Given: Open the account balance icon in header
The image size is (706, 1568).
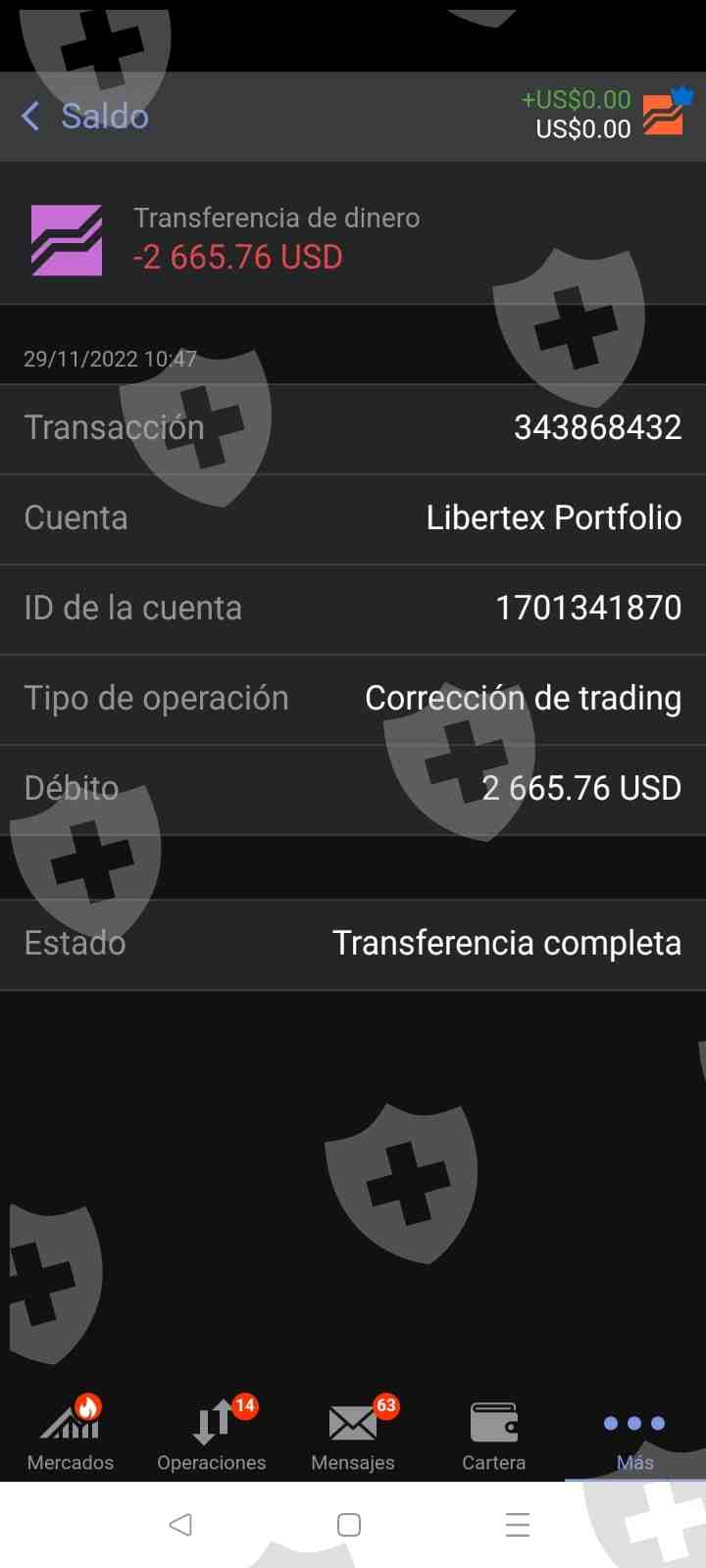Looking at the screenshot, I should tap(664, 114).
